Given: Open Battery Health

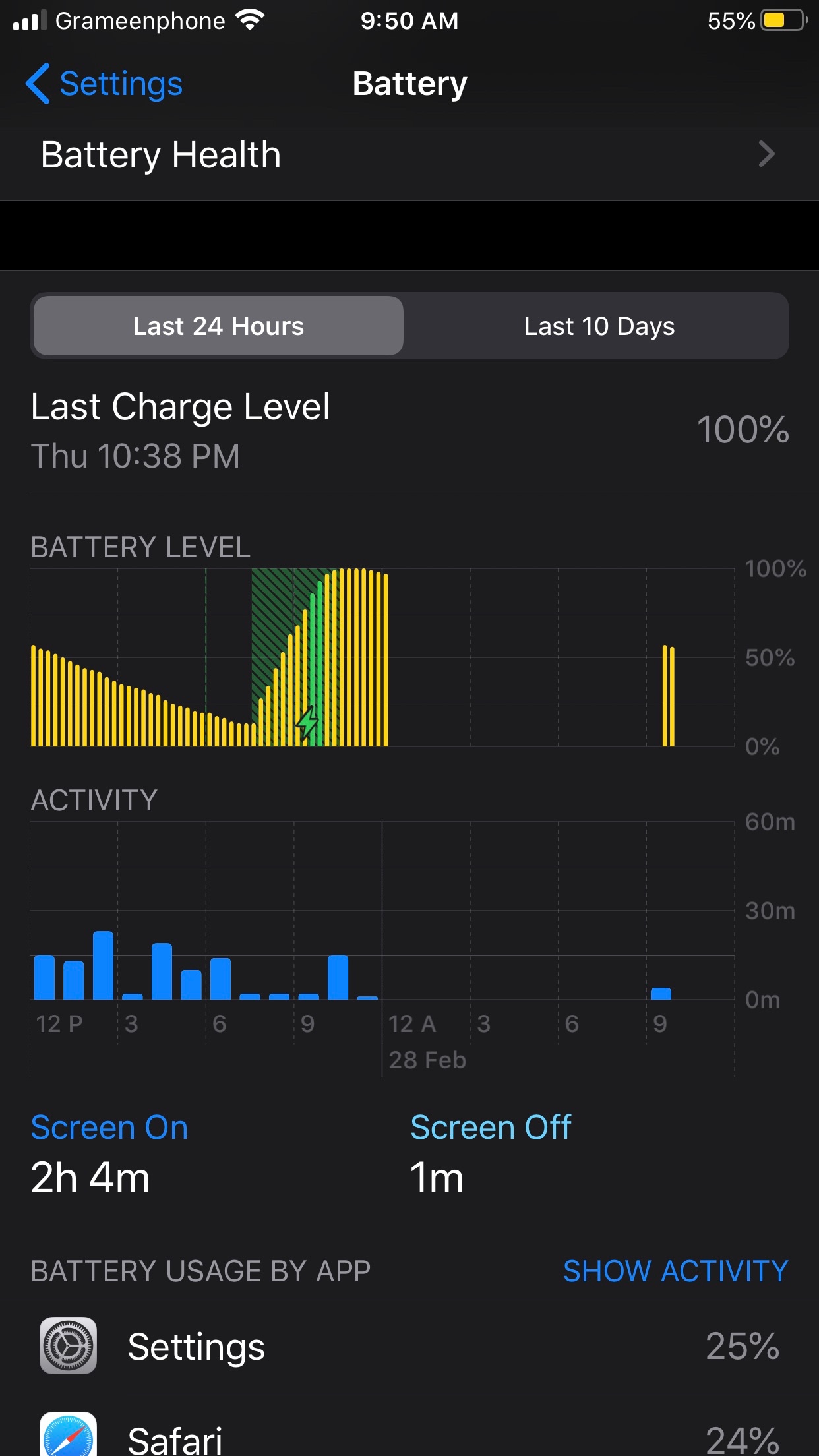Looking at the screenshot, I should 409,156.
